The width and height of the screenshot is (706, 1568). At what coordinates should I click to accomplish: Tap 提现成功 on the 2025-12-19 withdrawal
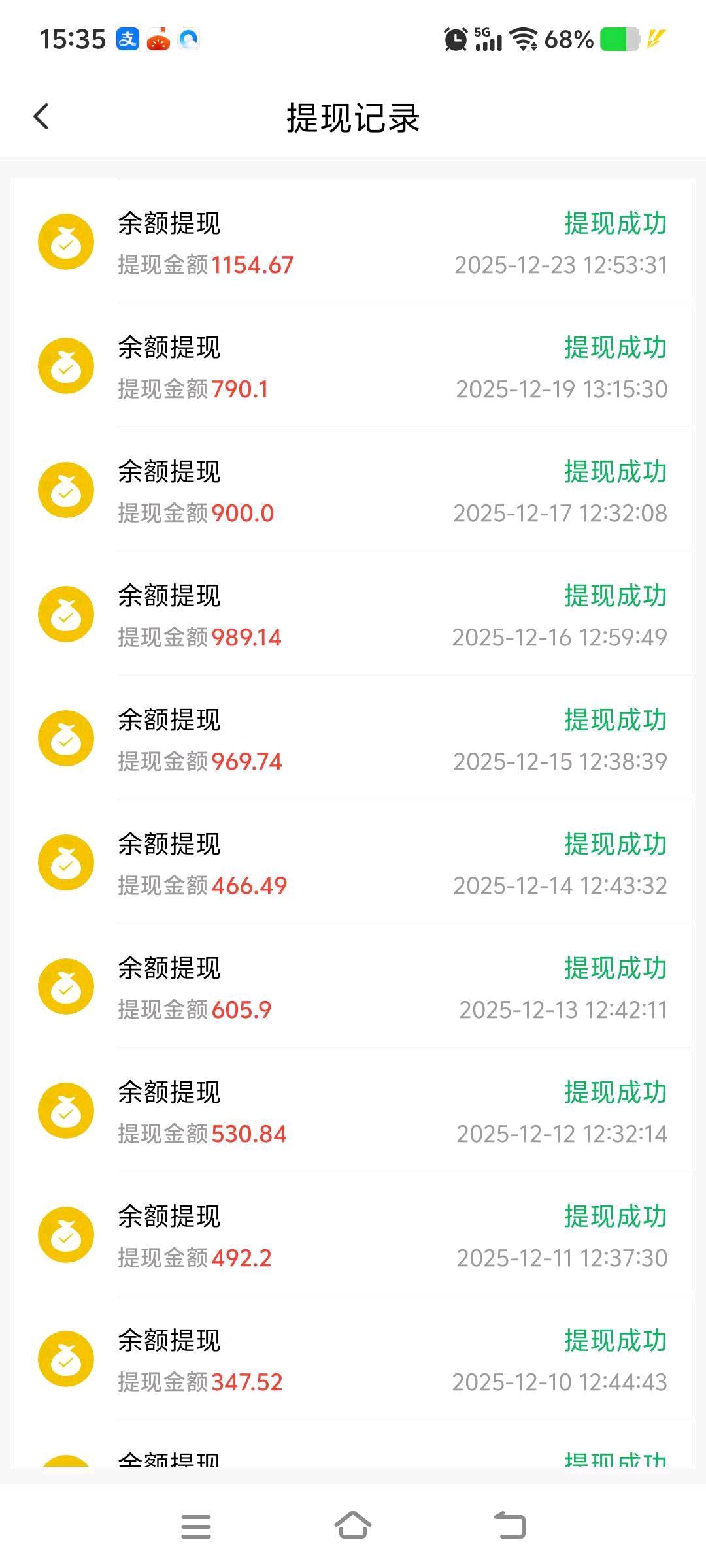(x=614, y=348)
